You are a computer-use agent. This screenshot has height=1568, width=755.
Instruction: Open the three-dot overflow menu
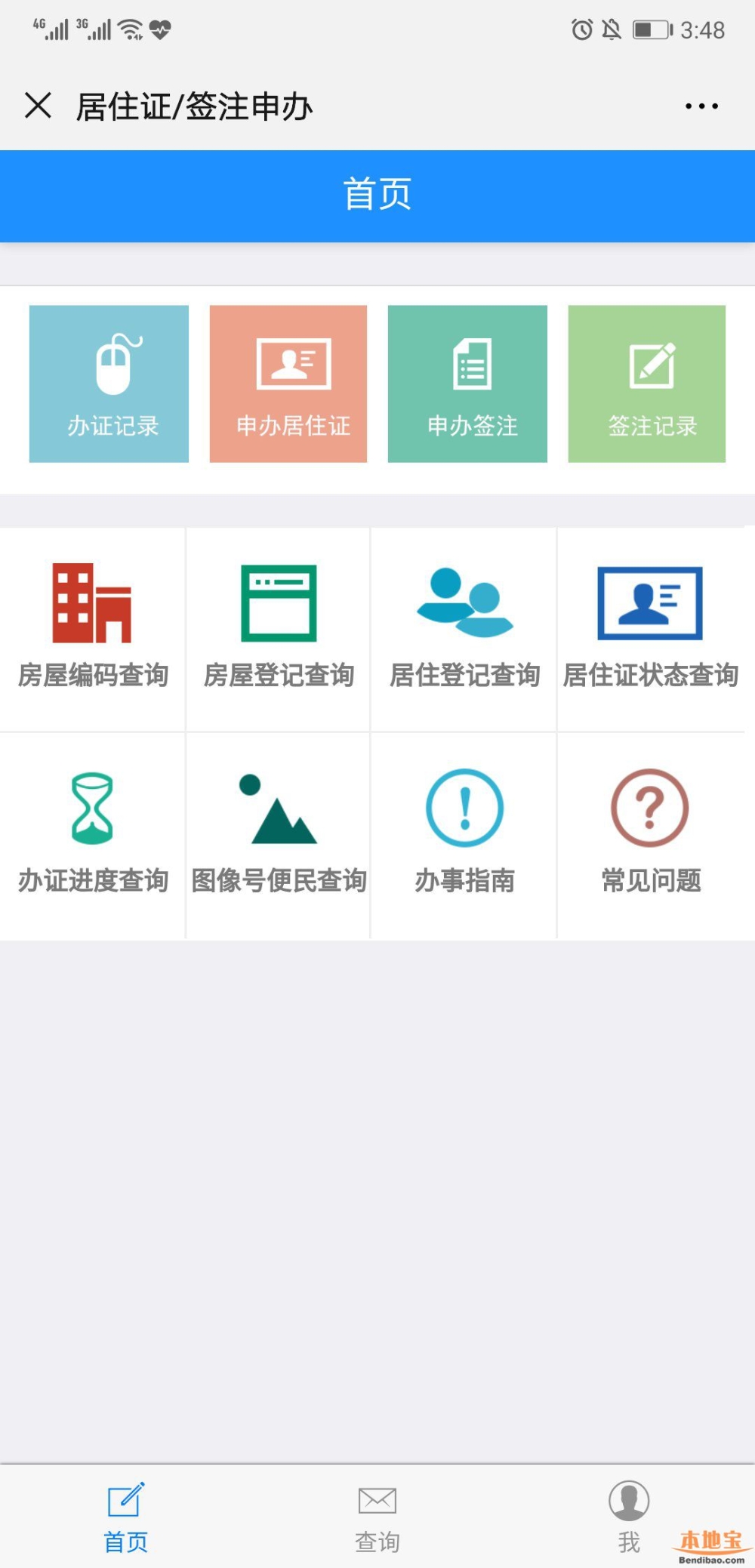coord(701,106)
